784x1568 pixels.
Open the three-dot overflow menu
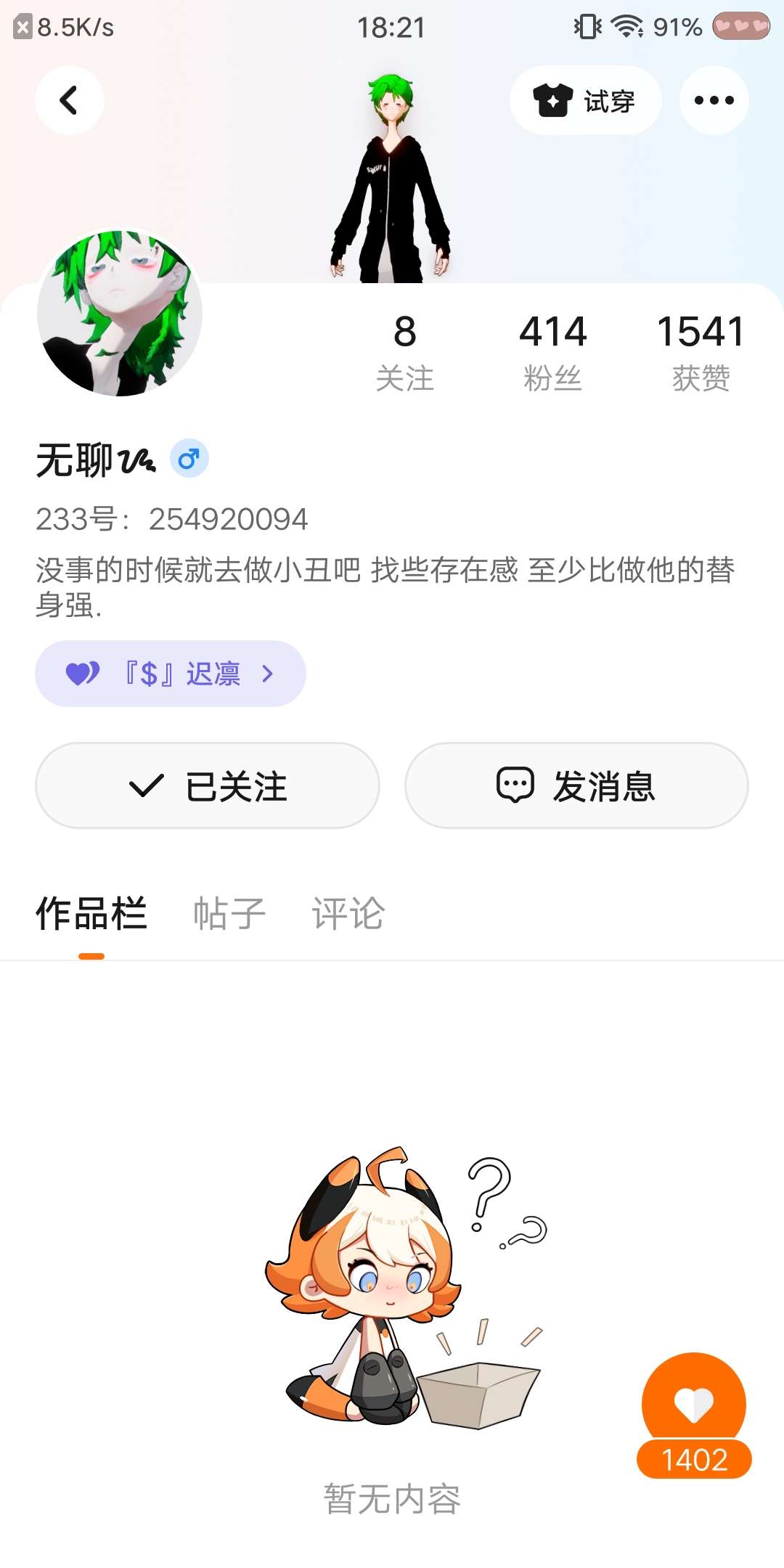(714, 100)
